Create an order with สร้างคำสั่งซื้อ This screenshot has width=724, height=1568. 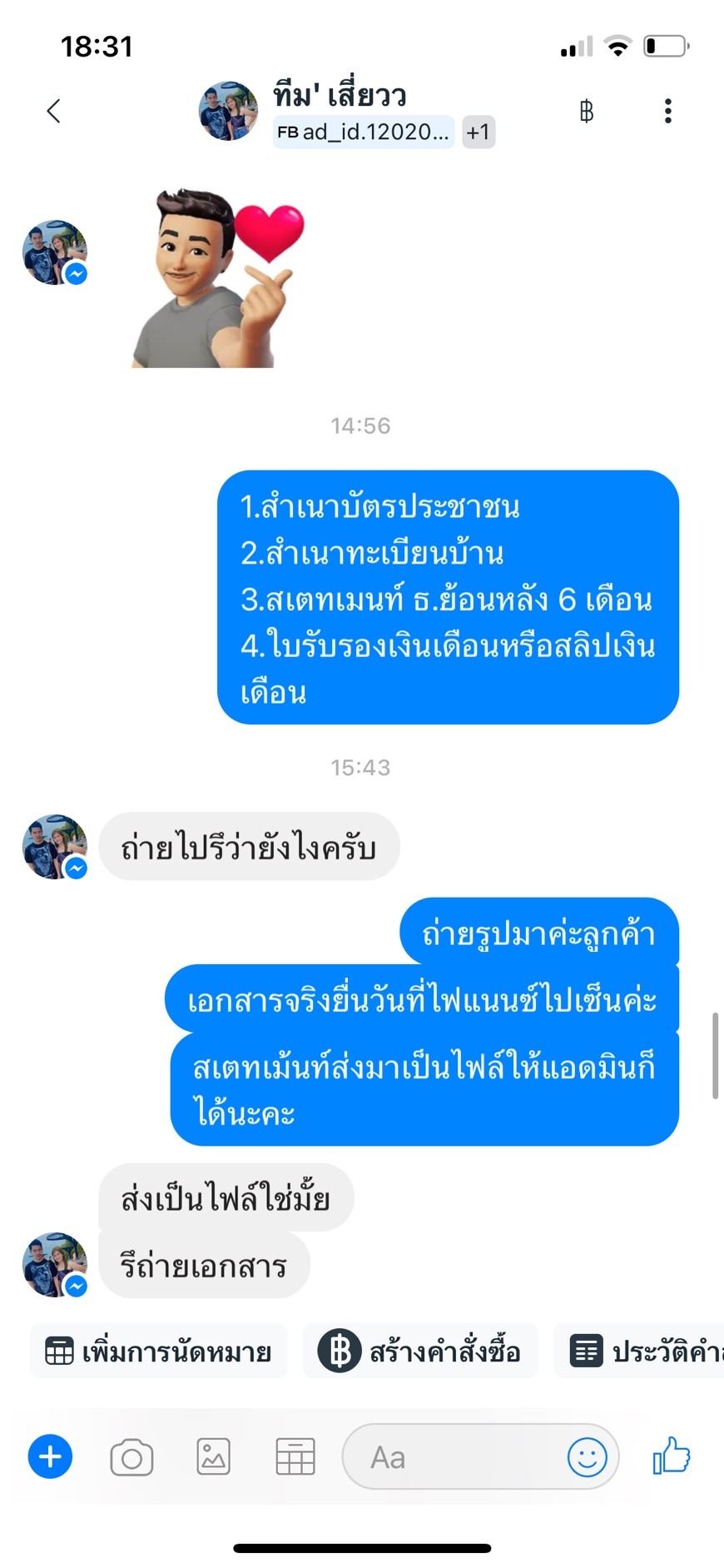pos(420,1351)
